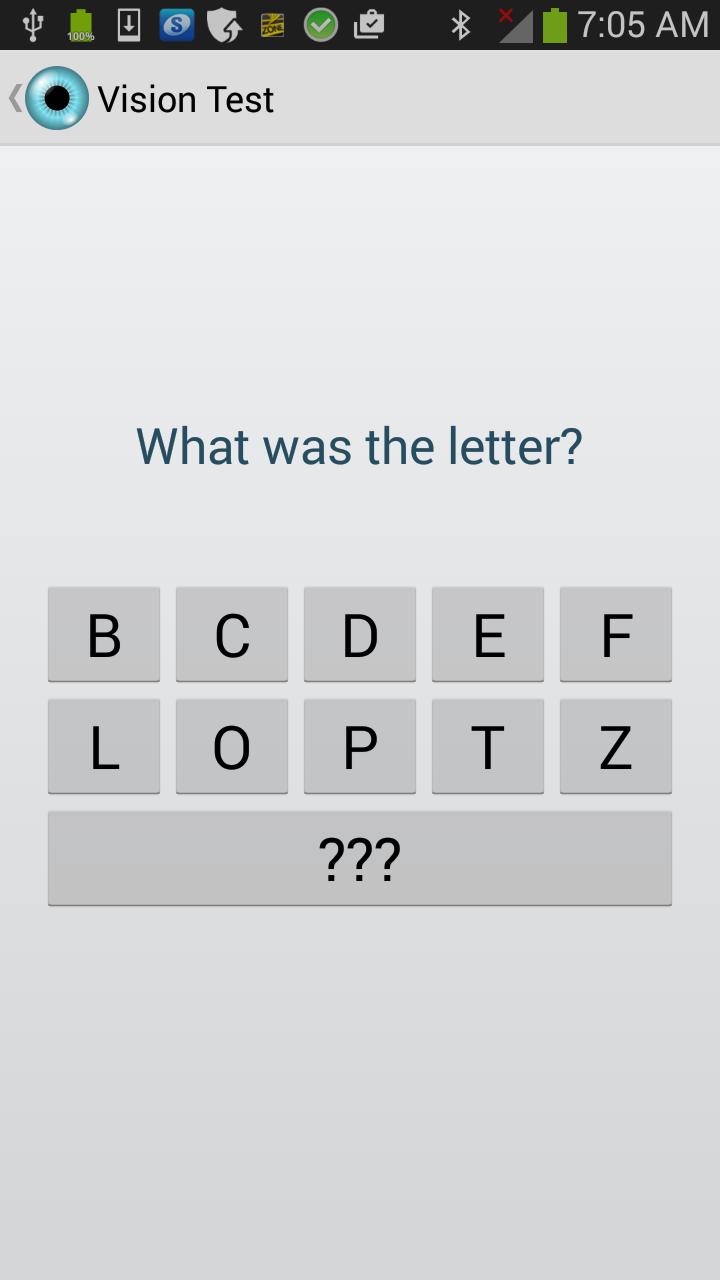Answer with letter L
Image resolution: width=720 pixels, height=1280 pixels.
click(x=104, y=747)
